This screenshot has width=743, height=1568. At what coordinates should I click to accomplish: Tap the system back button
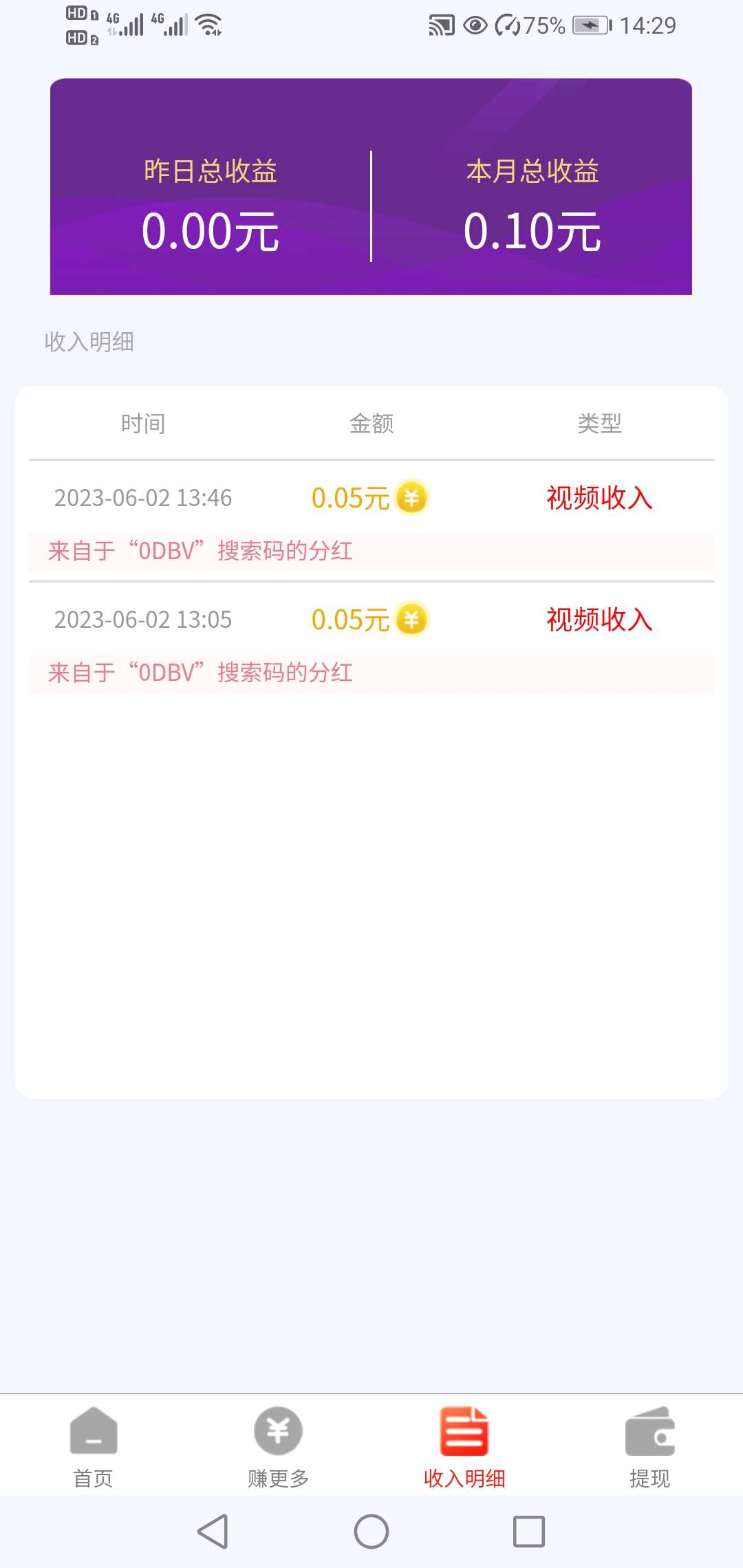(x=213, y=1532)
